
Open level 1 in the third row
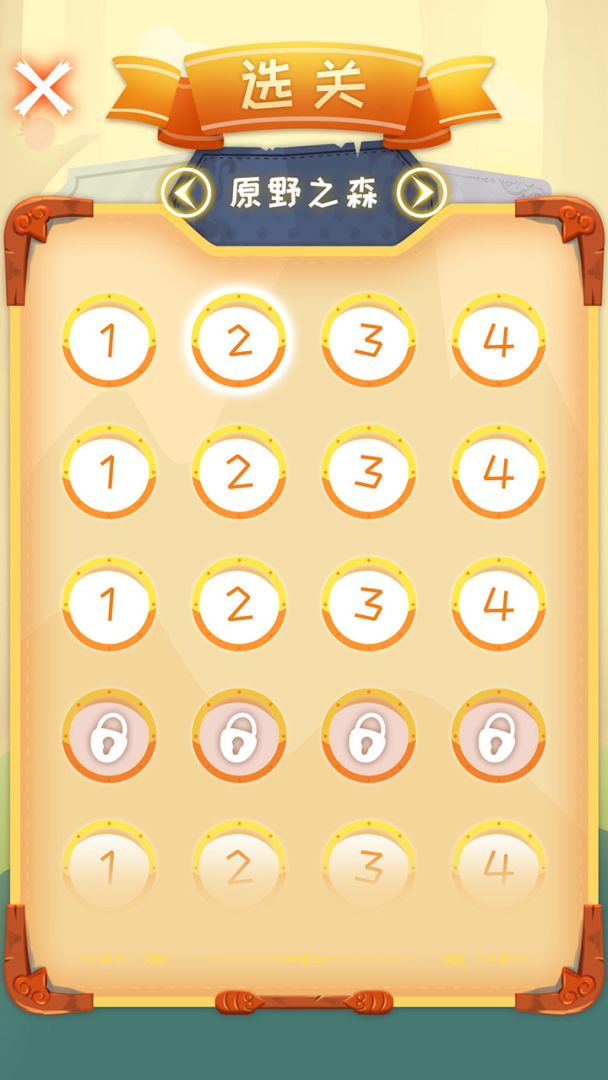tap(109, 604)
